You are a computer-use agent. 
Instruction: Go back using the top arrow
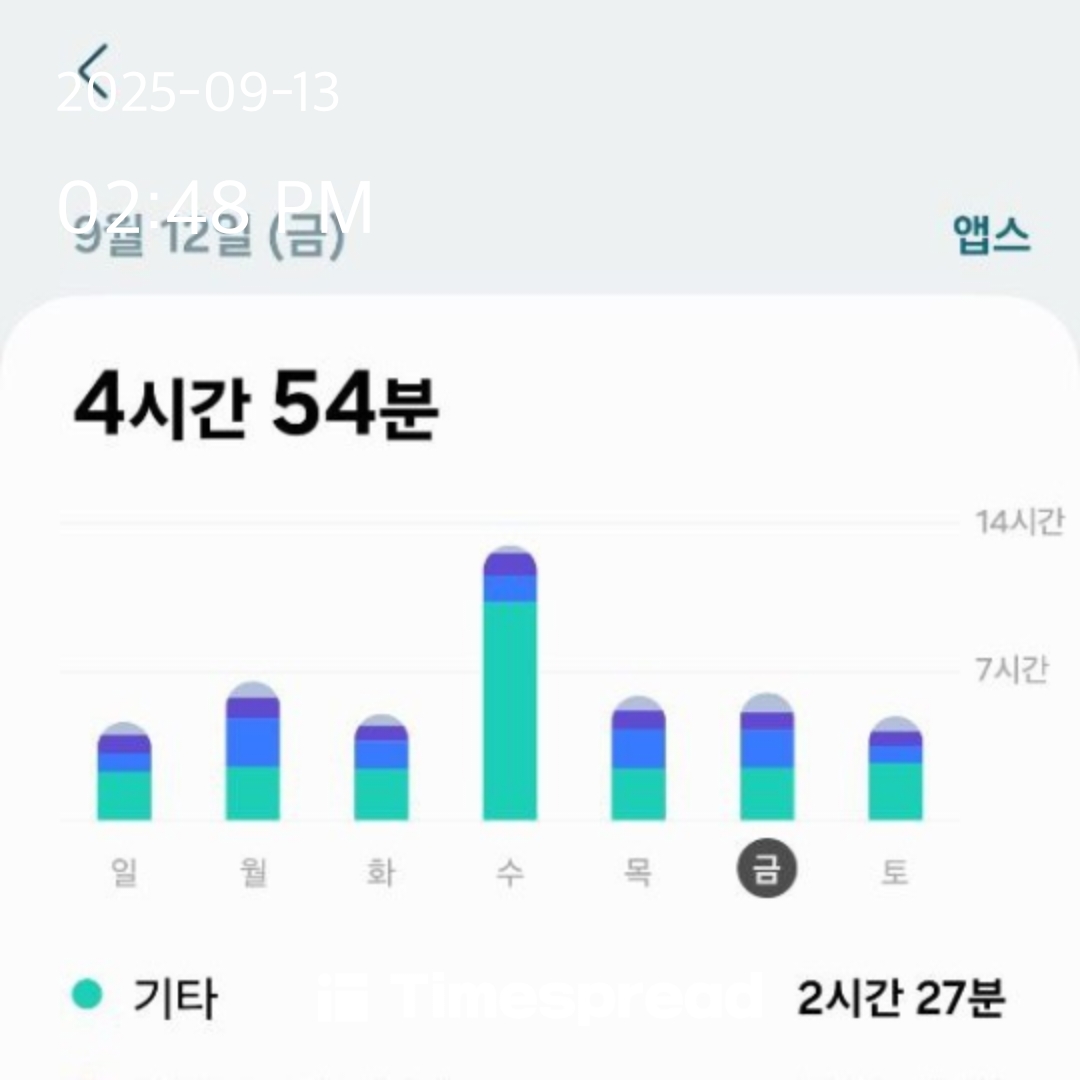click(x=95, y=68)
